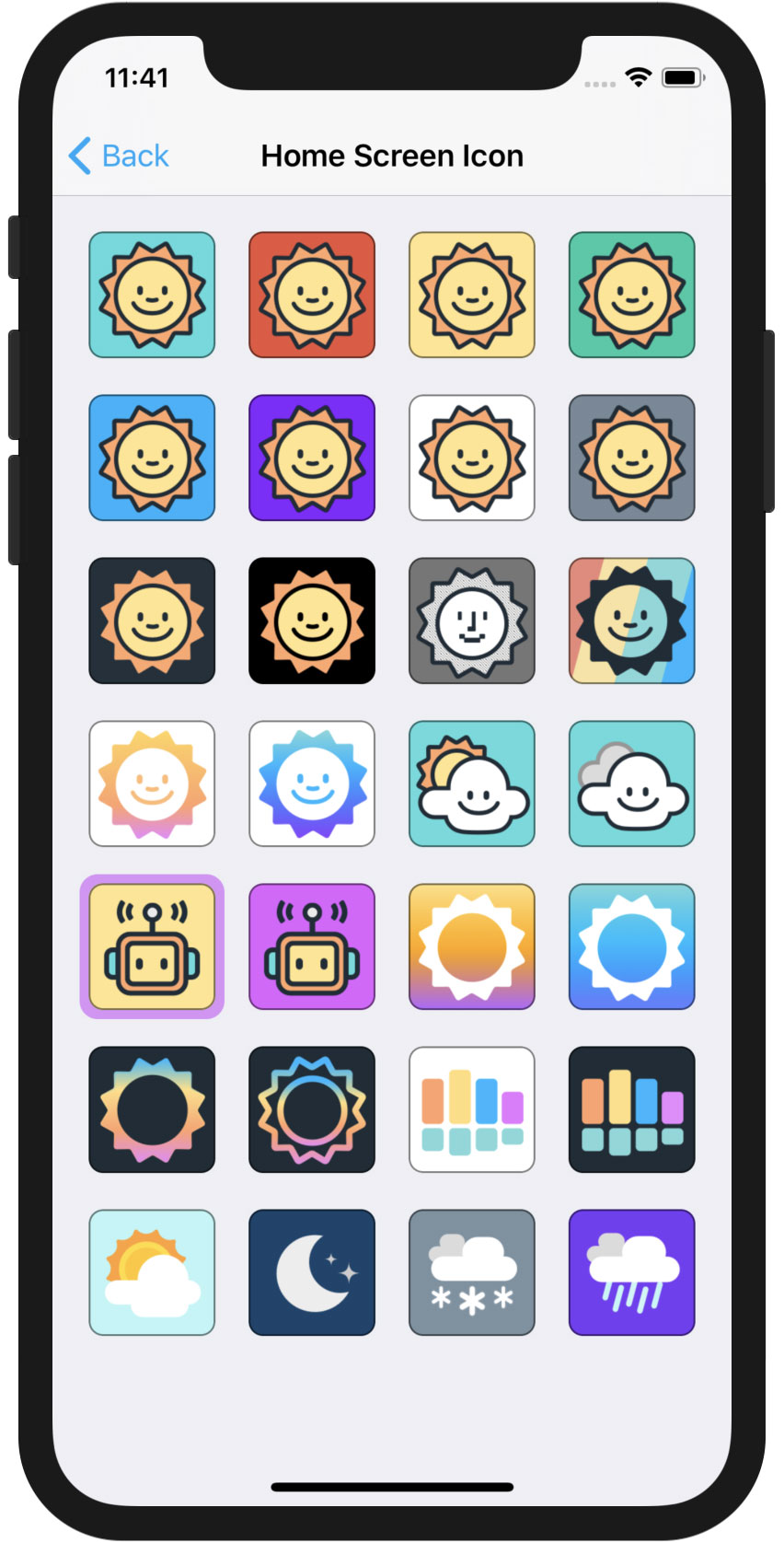Select the grayscale dithered sun icon

pos(472,621)
